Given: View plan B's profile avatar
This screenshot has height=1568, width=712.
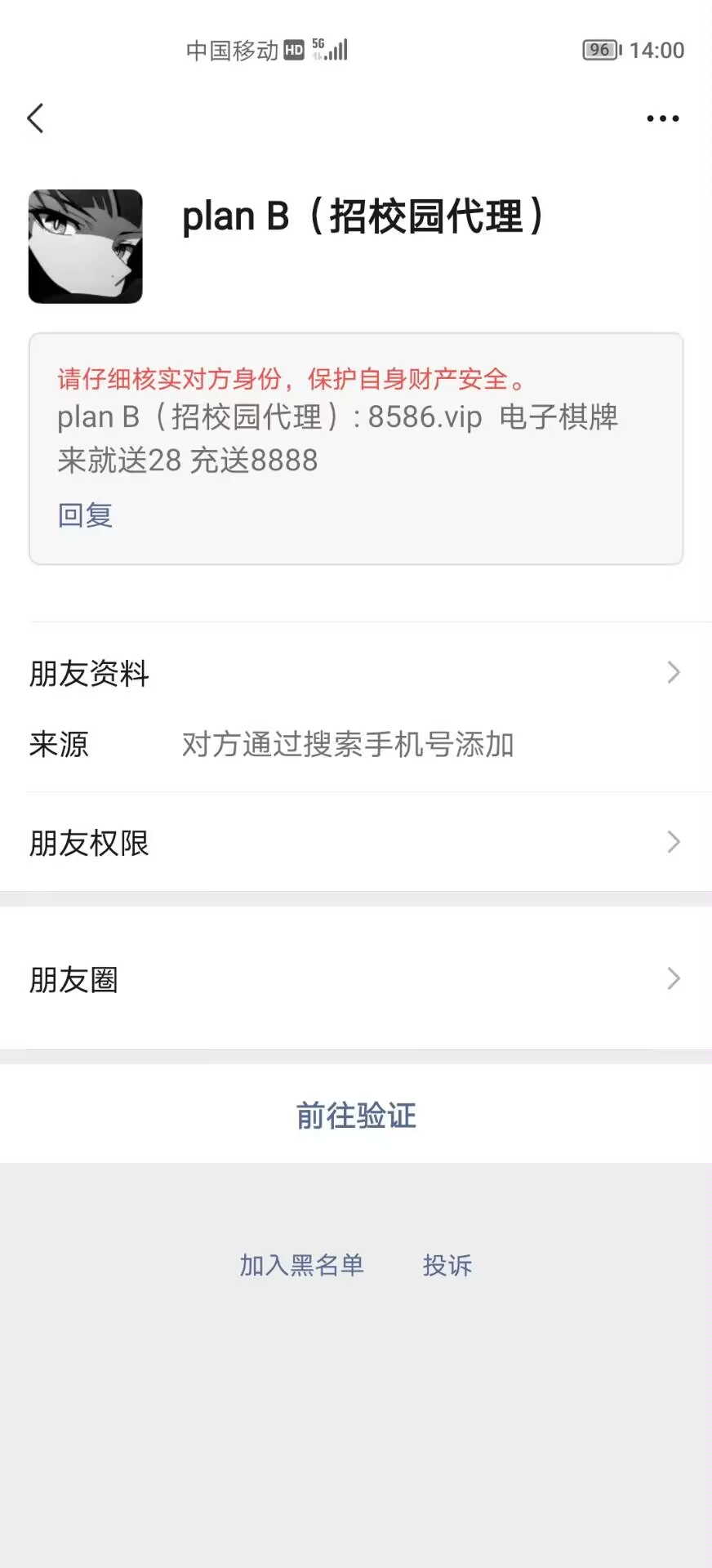Looking at the screenshot, I should (x=86, y=247).
